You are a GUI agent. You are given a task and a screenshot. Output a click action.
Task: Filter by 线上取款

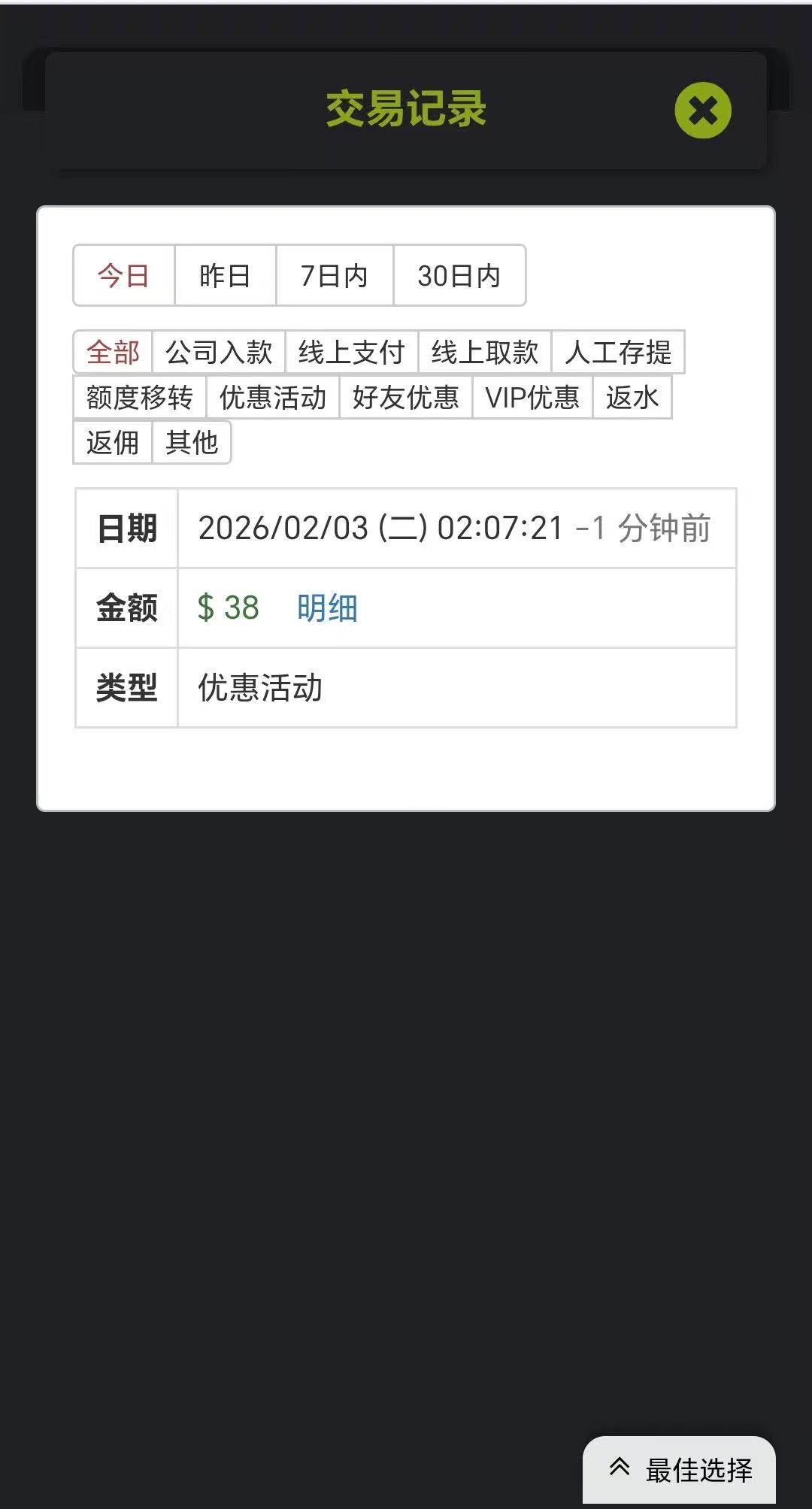pyautogui.click(x=485, y=352)
